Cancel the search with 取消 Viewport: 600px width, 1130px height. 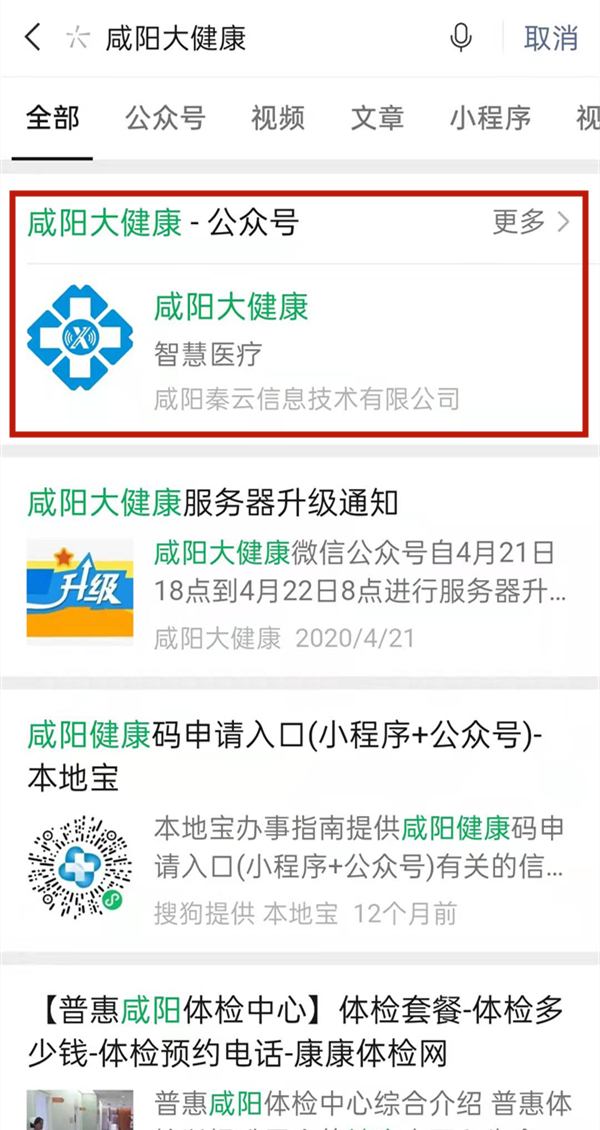(x=551, y=39)
